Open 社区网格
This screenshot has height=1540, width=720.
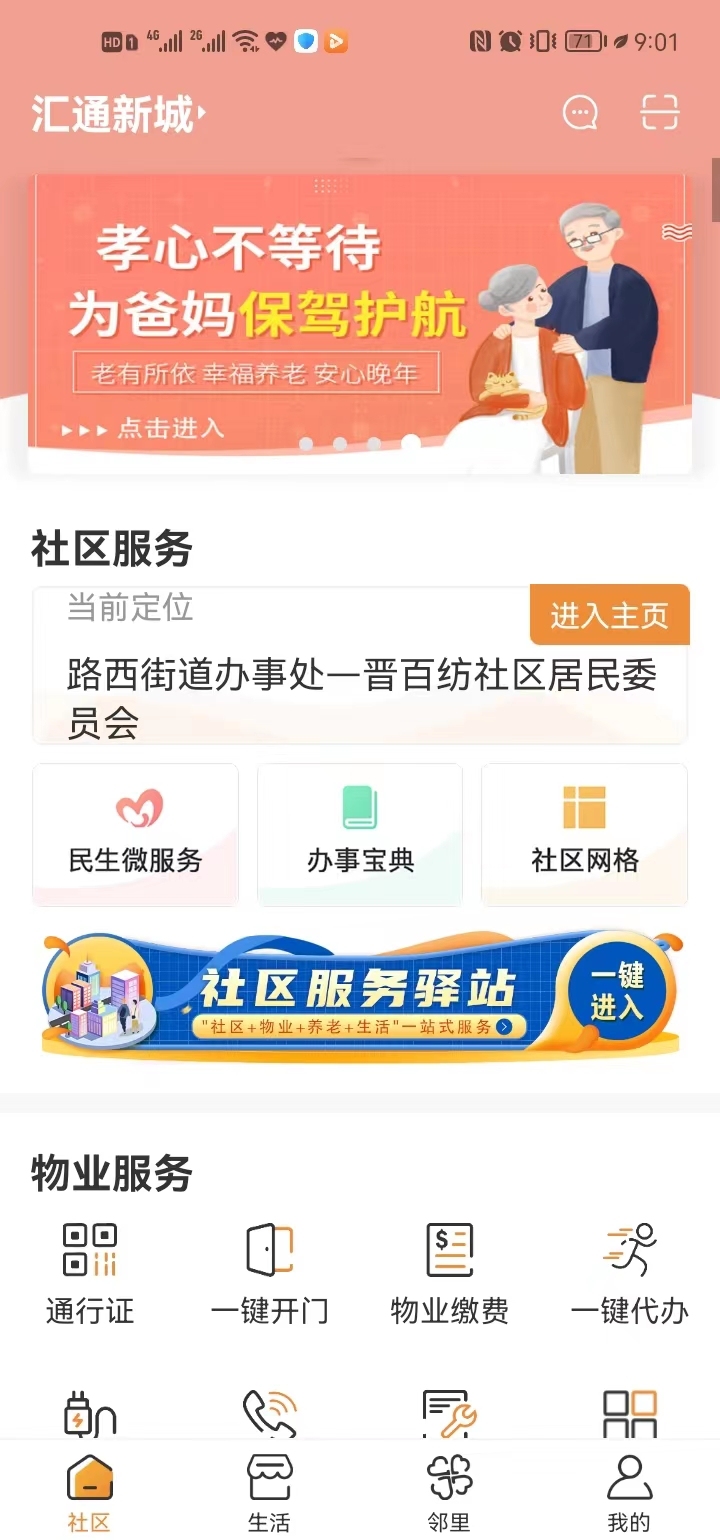[x=585, y=835]
